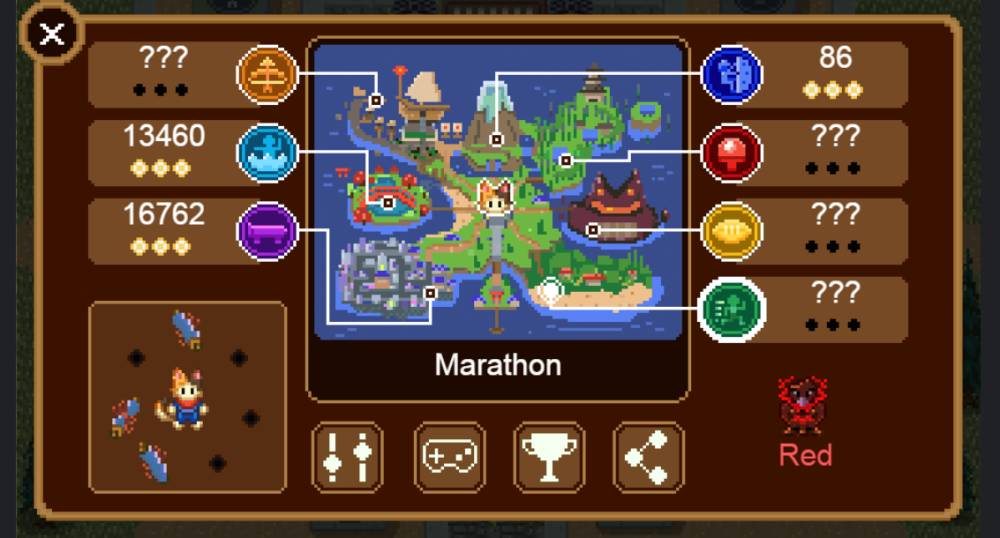Viewport: 1000px width, 538px height.
Task: Close the map menu
Action: tap(52, 36)
